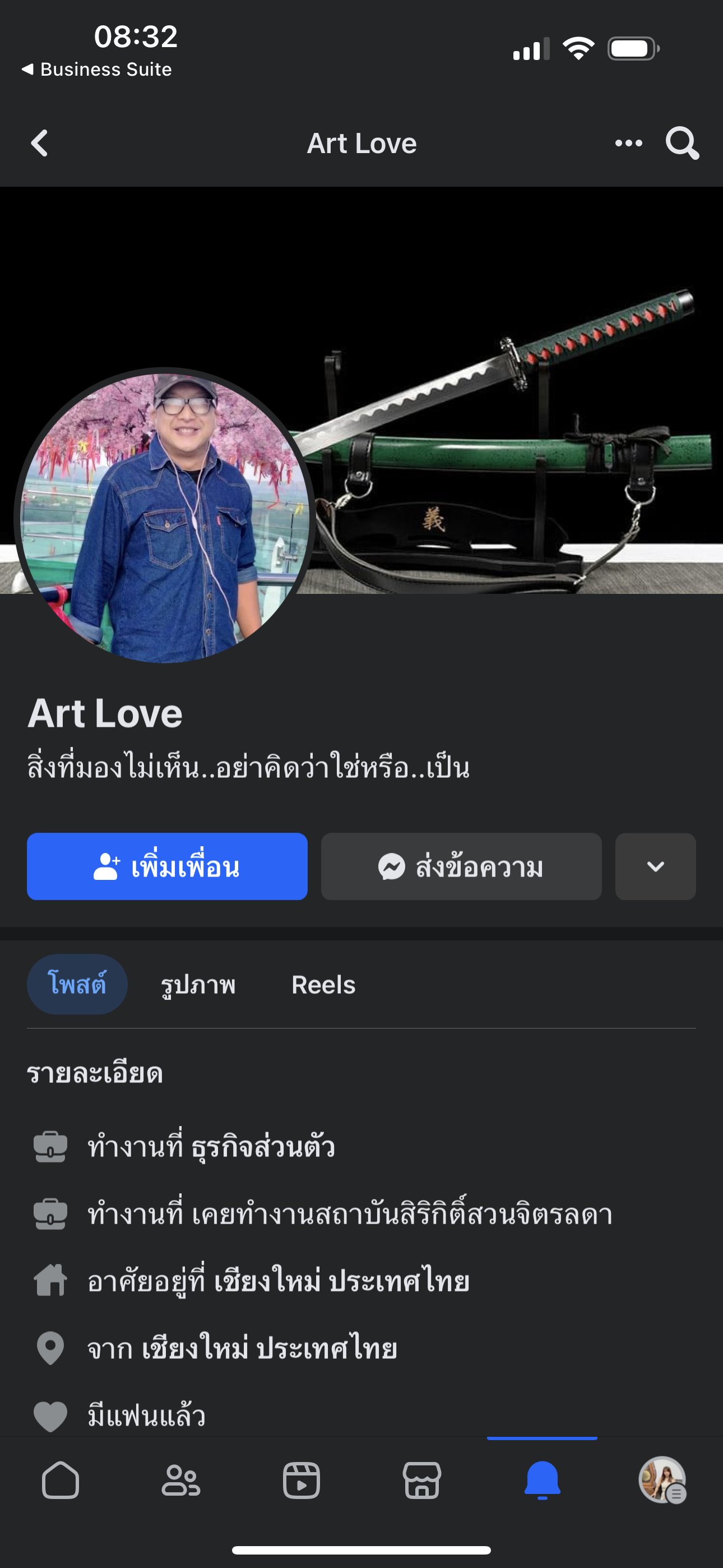Open the three-dot overflow menu
Image resolution: width=723 pixels, height=1568 pixels.
[x=628, y=144]
